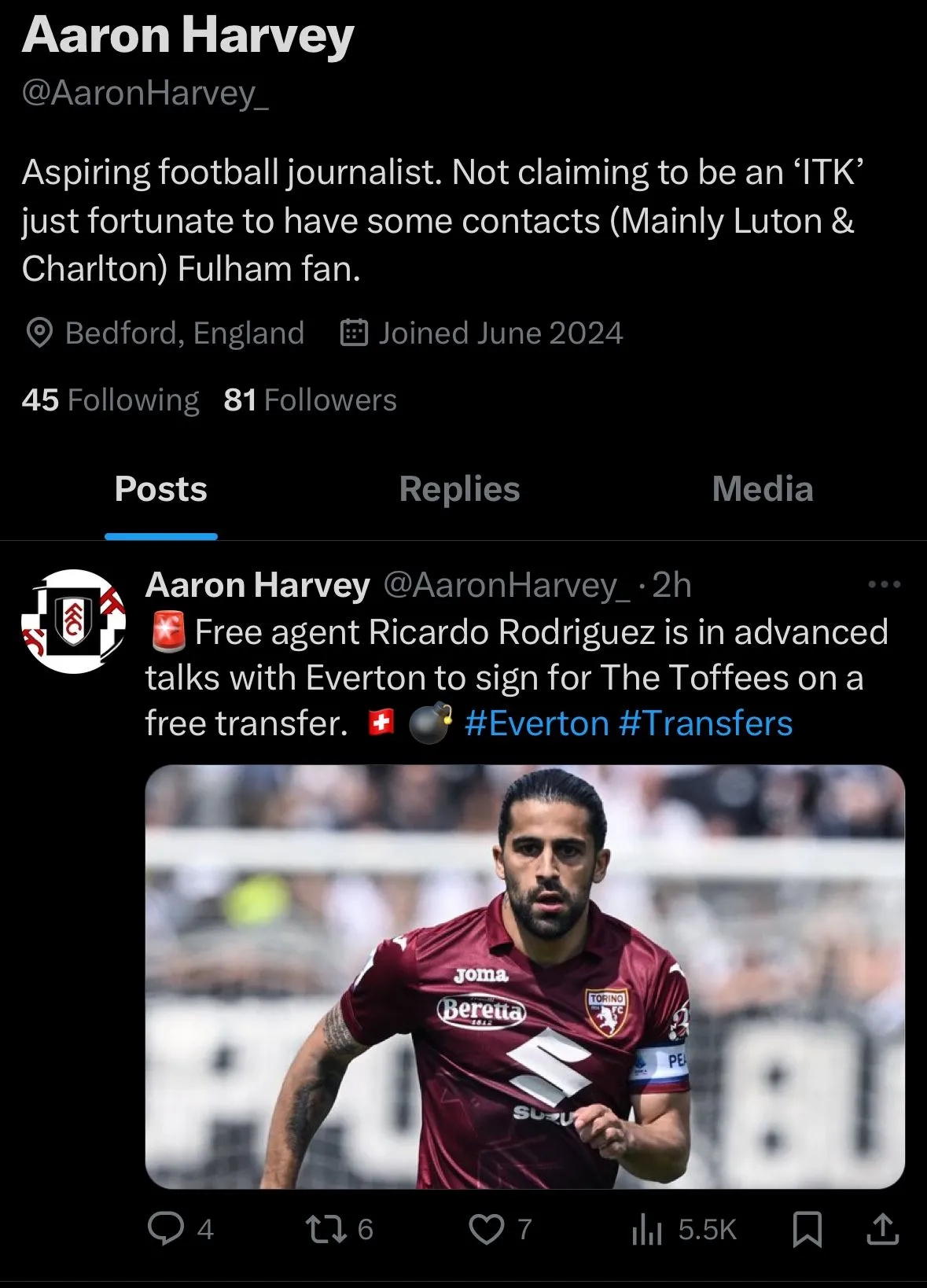Switch to the Replies tab

(x=459, y=489)
